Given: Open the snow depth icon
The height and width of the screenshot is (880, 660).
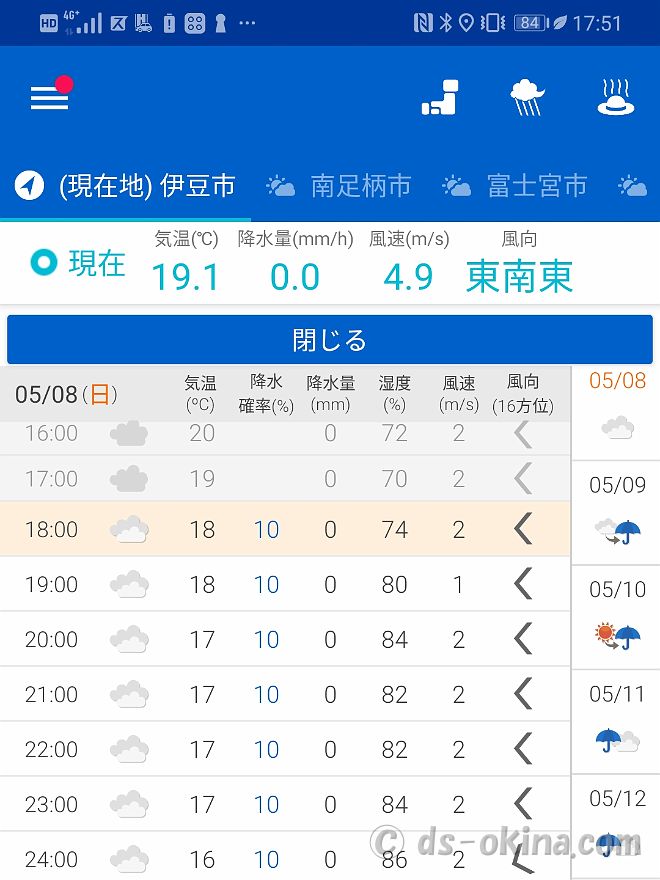Looking at the screenshot, I should pos(440,97).
